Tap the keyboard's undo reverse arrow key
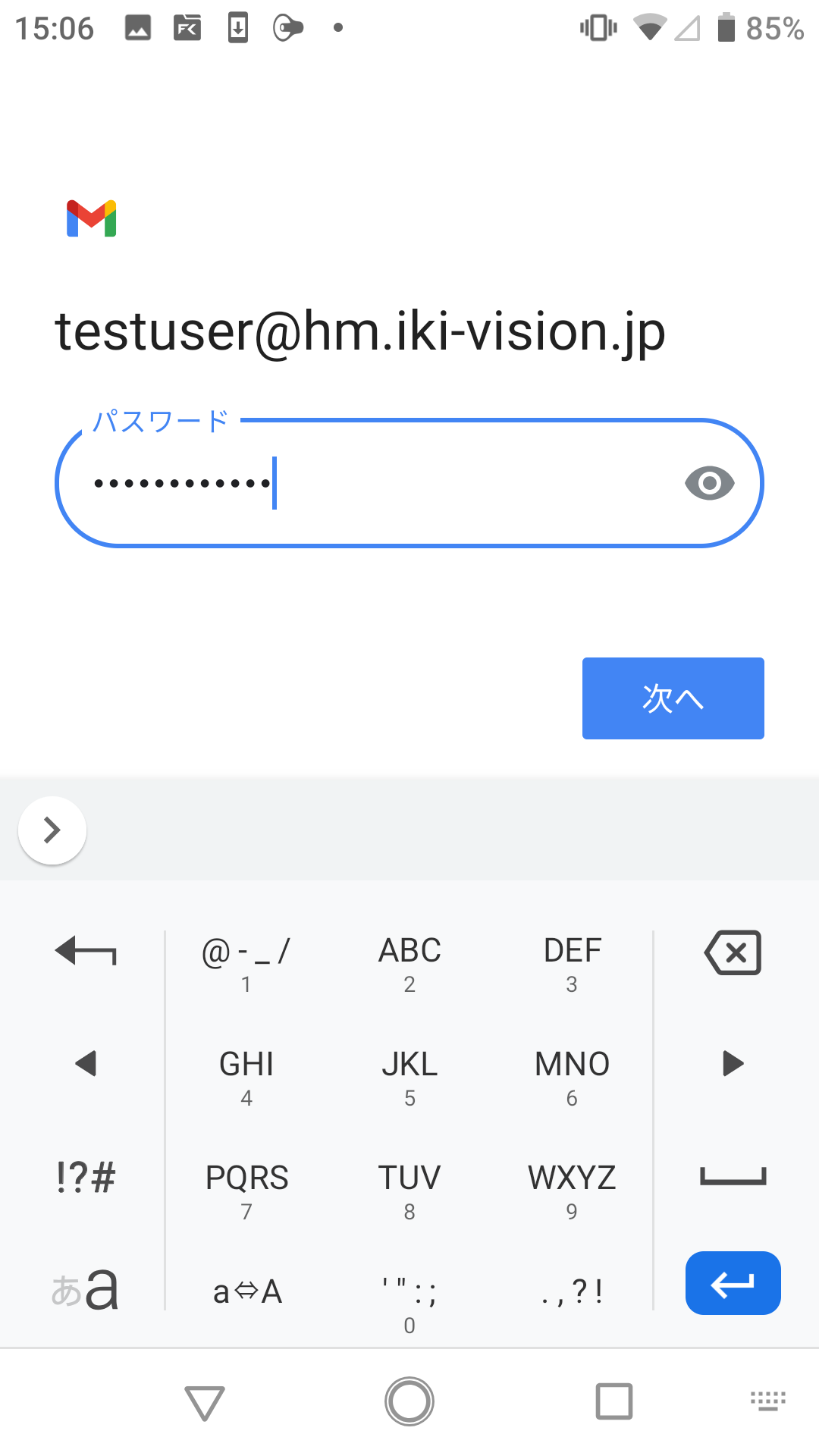The height and width of the screenshot is (1456, 819). point(86,951)
